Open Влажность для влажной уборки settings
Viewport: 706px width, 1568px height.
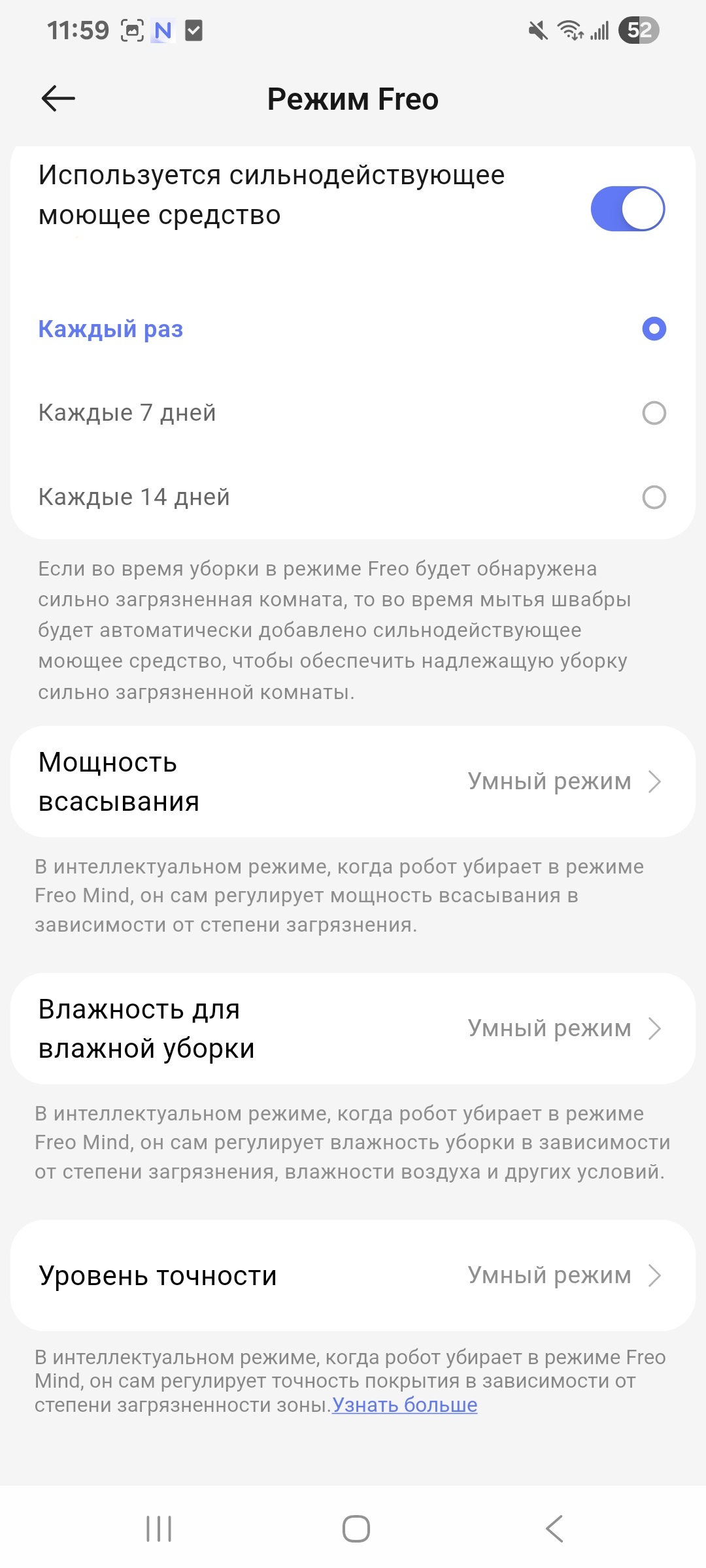[x=353, y=1028]
